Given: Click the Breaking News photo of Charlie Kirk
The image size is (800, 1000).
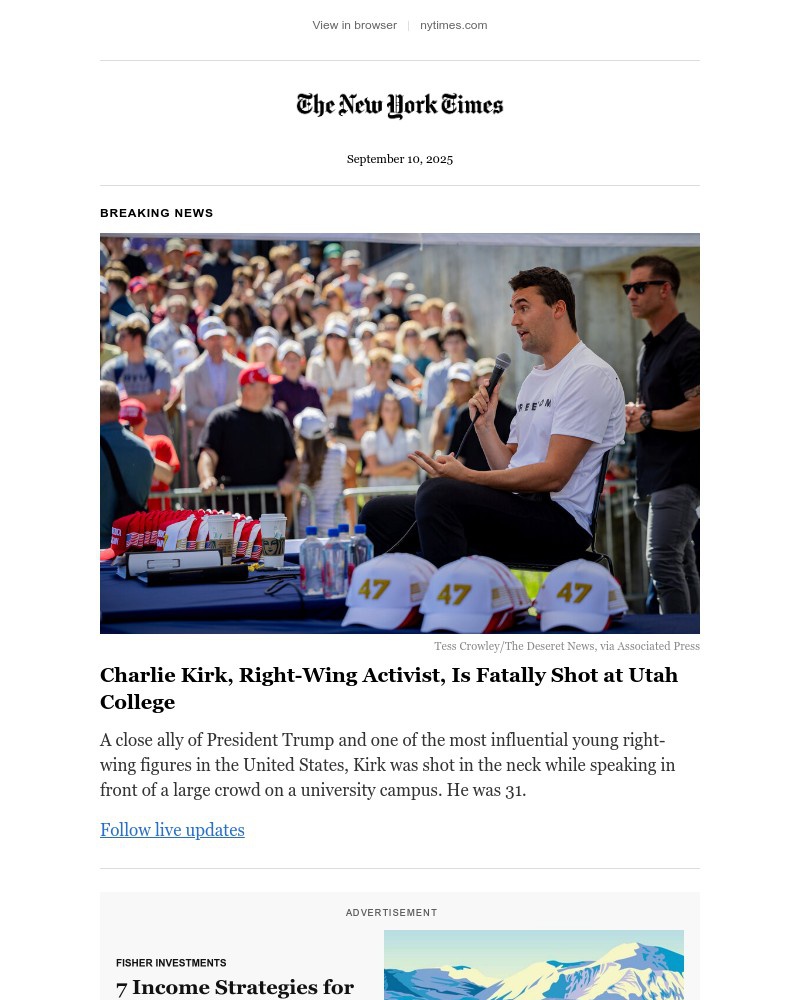Looking at the screenshot, I should click(x=400, y=433).
